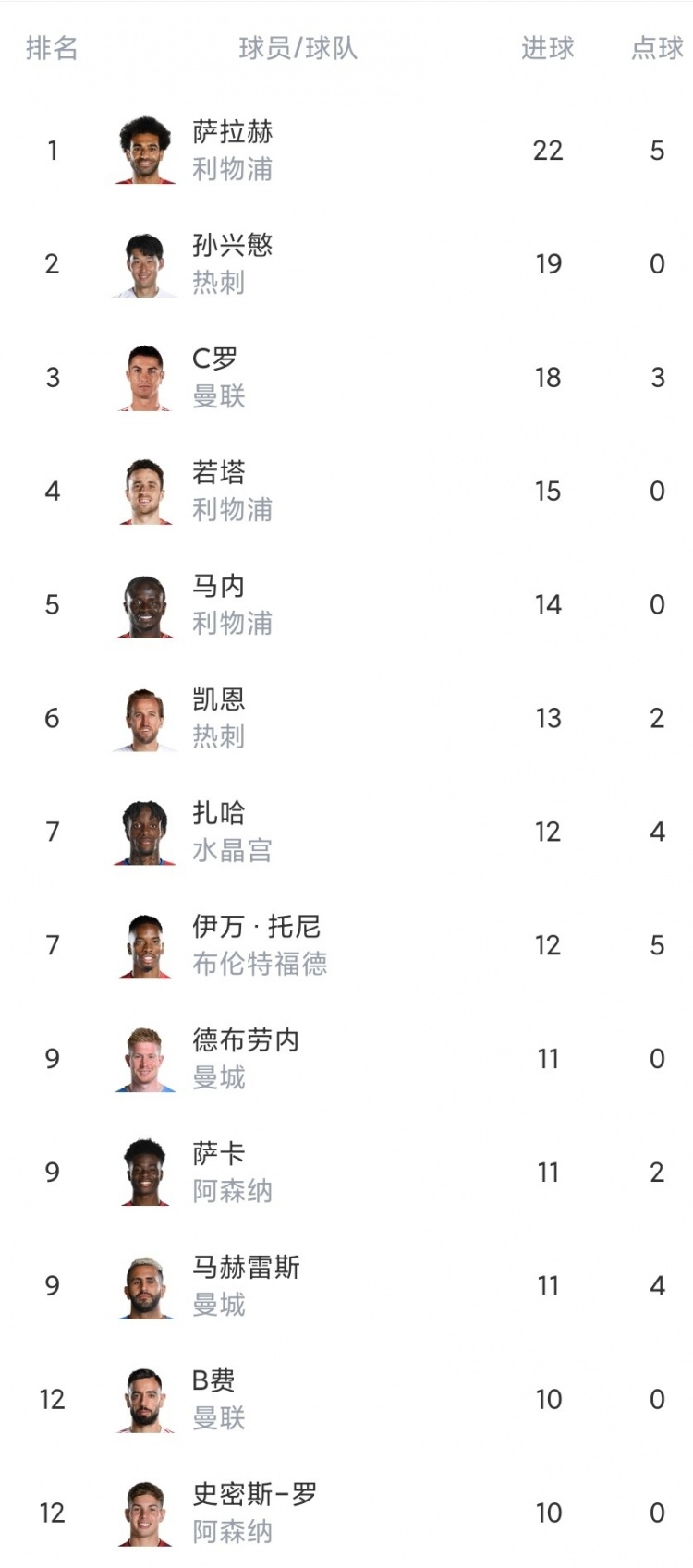Open 伊万·托尼's player row
This screenshot has height=1568, width=693.
point(346,945)
